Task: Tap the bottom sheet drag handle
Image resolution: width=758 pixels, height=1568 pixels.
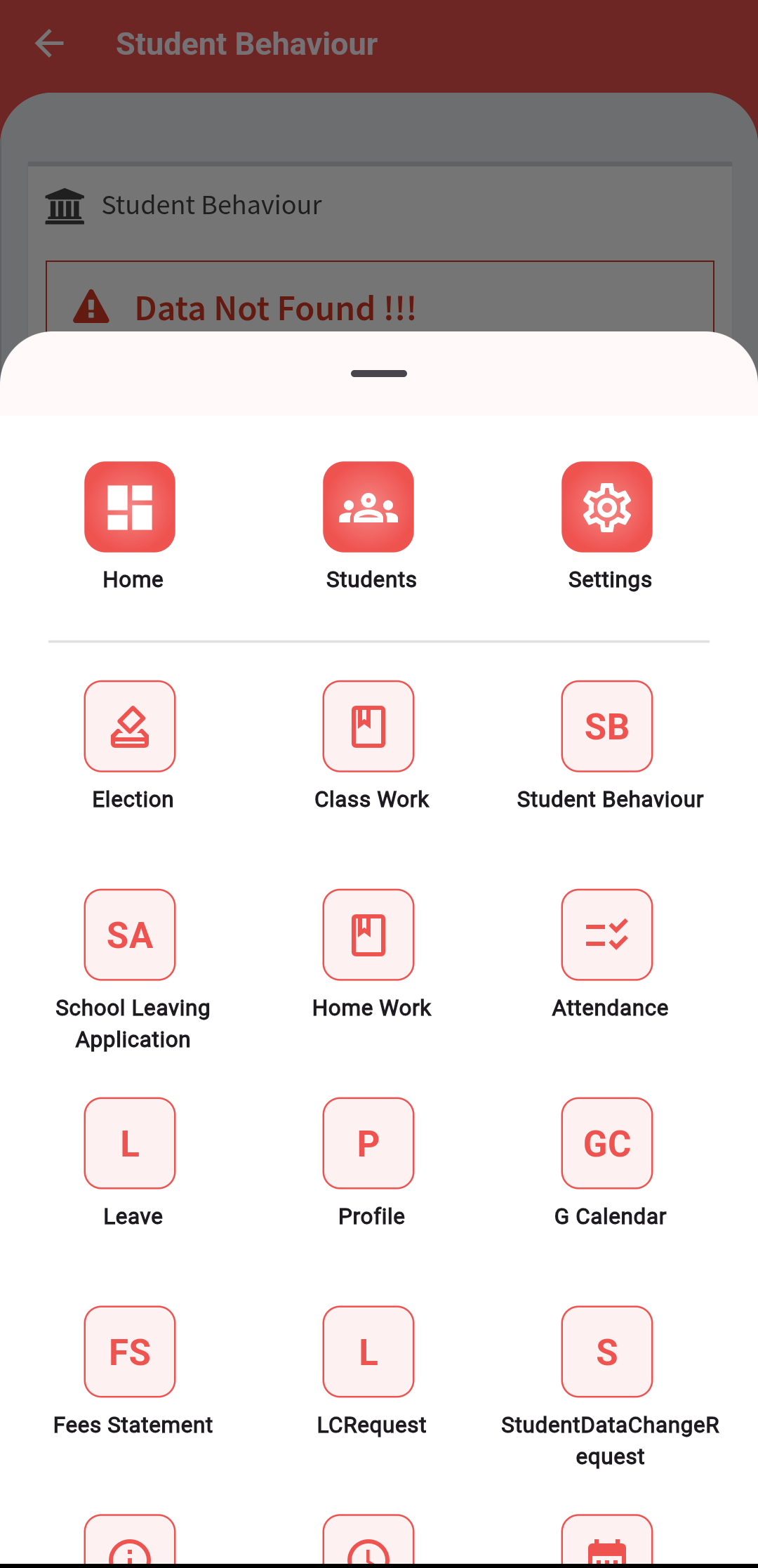Action: tap(379, 374)
